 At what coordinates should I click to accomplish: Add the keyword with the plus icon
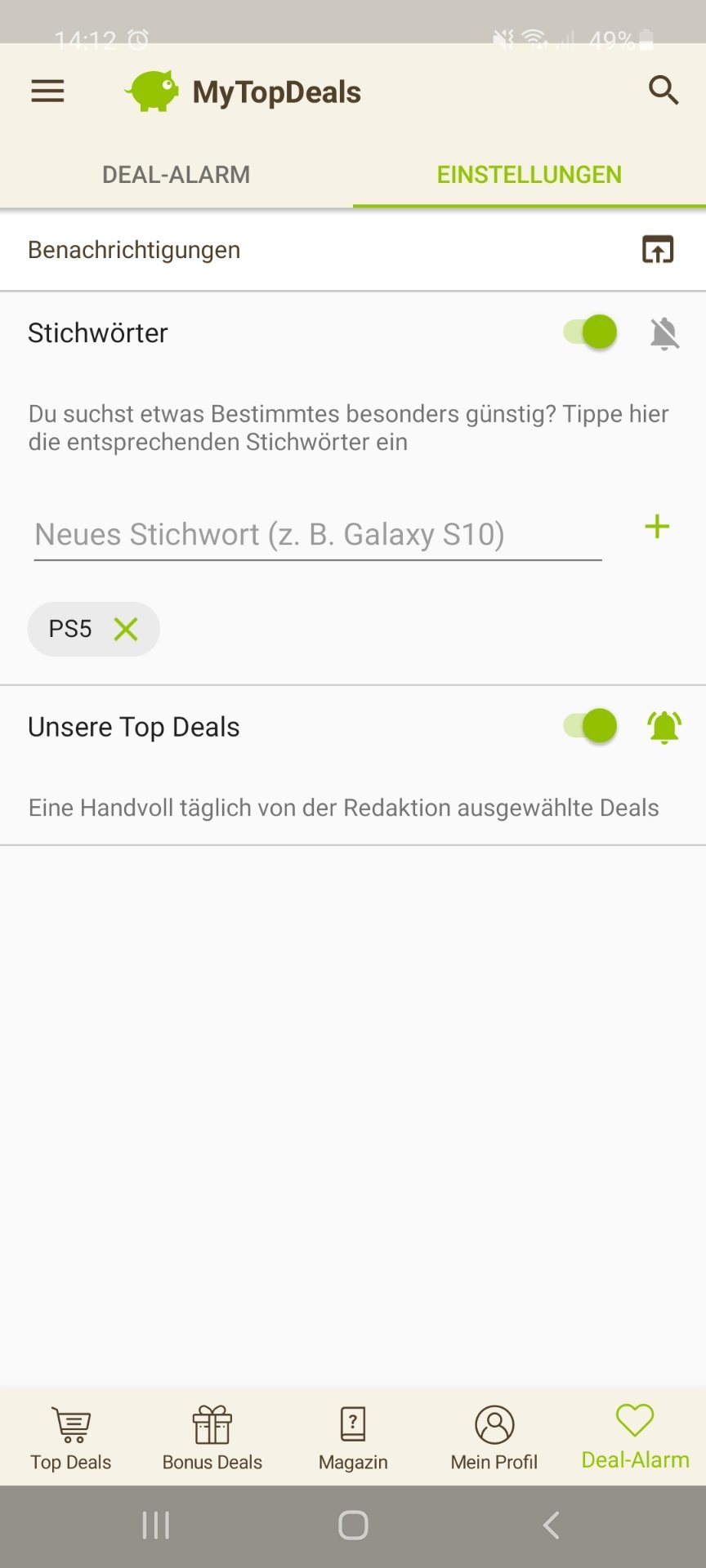click(x=657, y=527)
